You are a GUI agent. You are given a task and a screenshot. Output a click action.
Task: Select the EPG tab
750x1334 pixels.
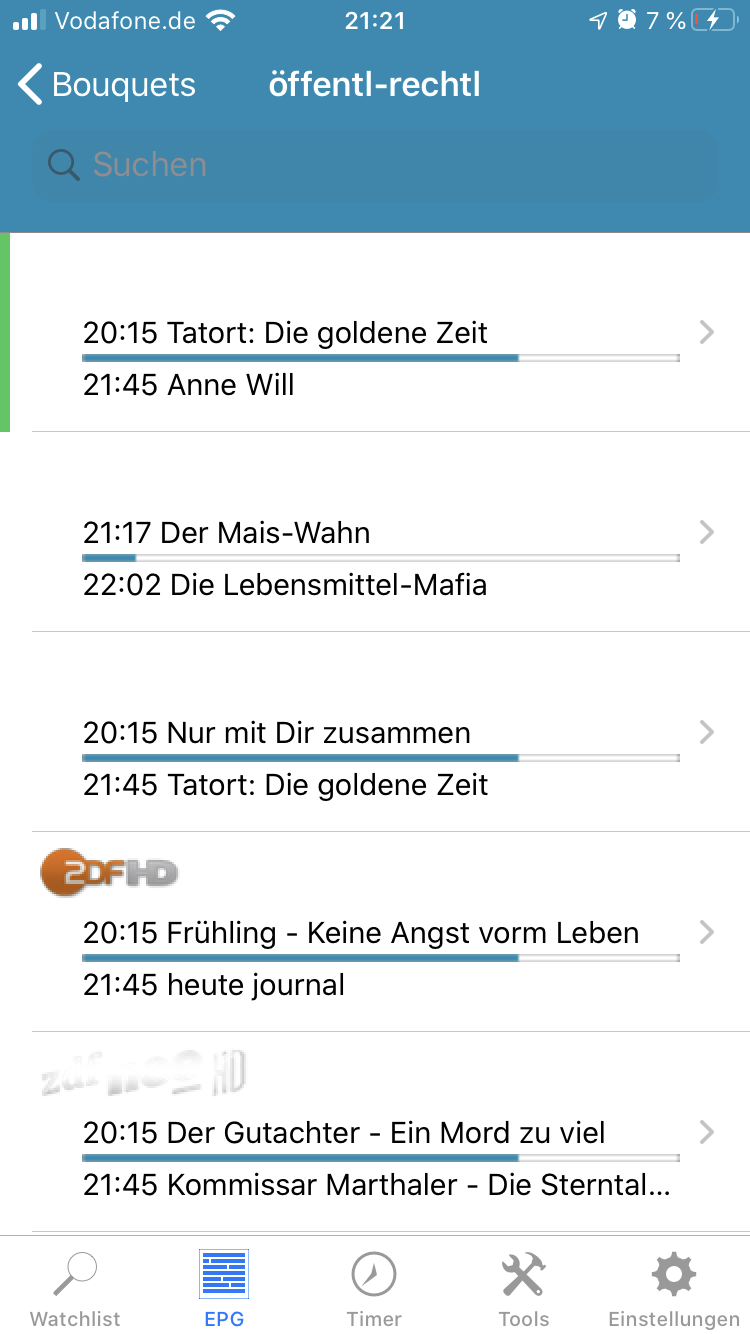(x=224, y=1288)
